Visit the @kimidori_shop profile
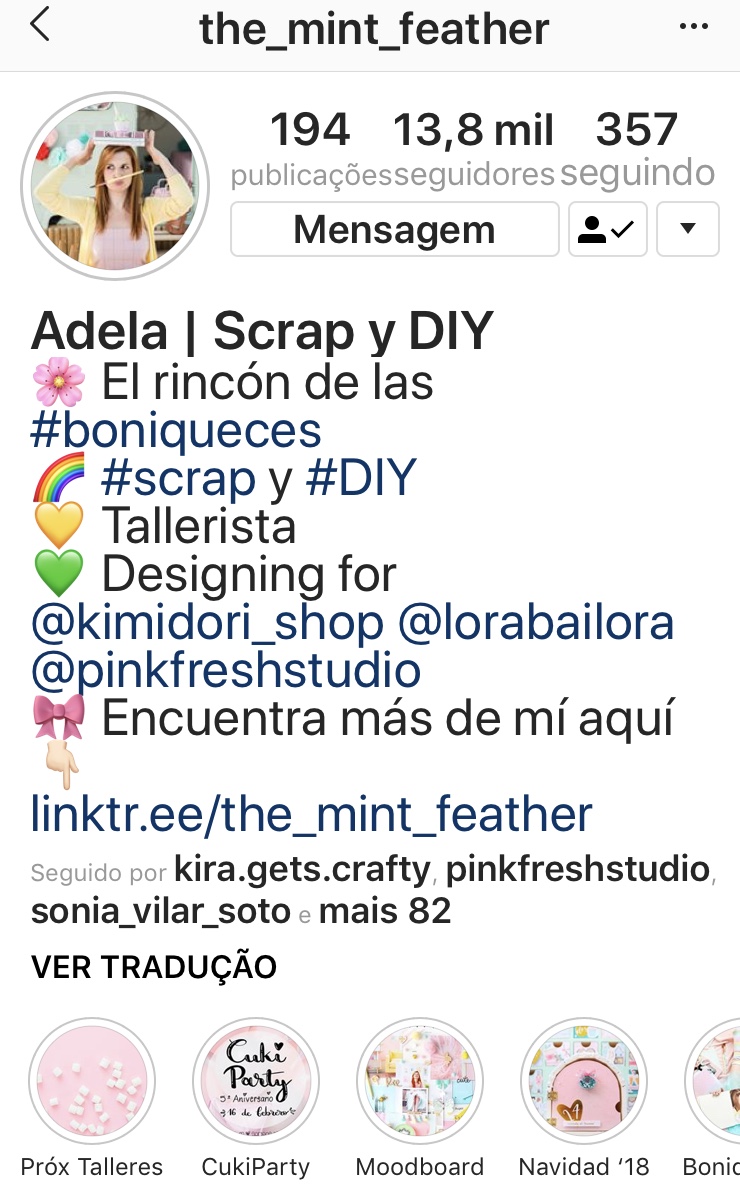This screenshot has width=740, height=1189. pyautogui.click(x=208, y=623)
